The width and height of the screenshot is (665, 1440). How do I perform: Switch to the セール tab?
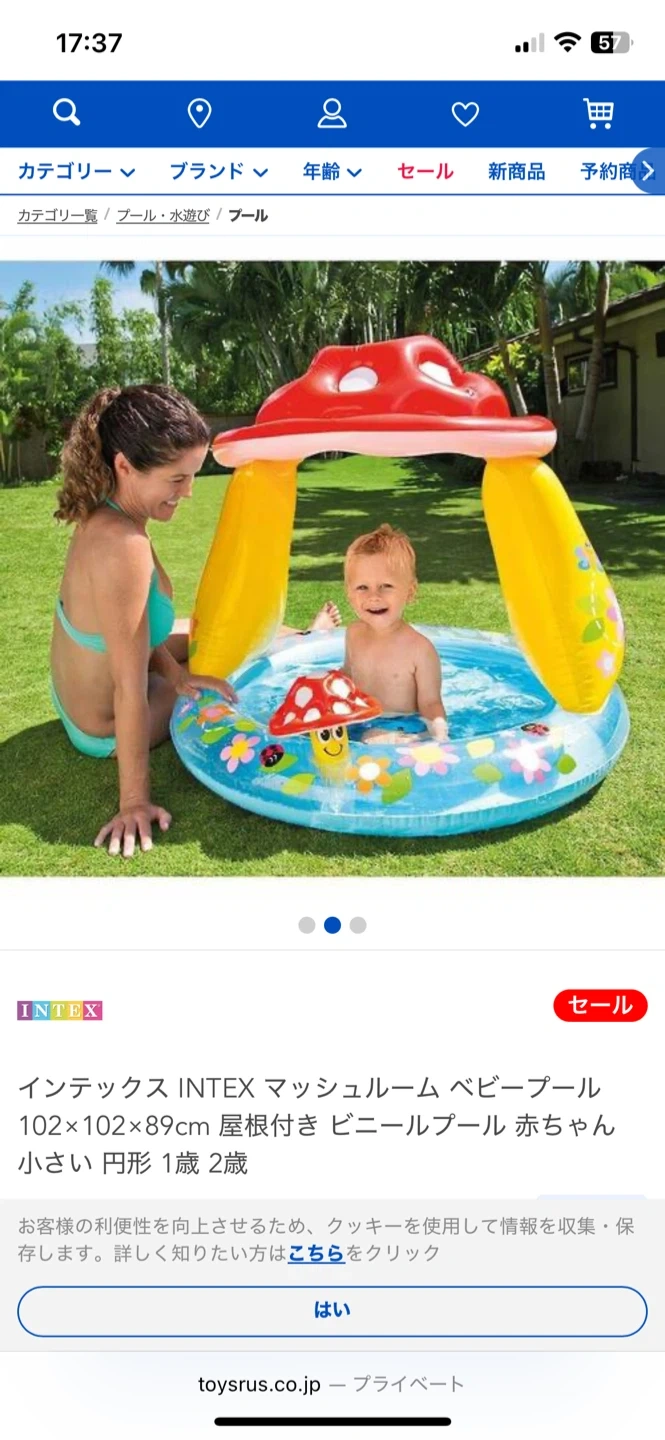click(x=425, y=171)
